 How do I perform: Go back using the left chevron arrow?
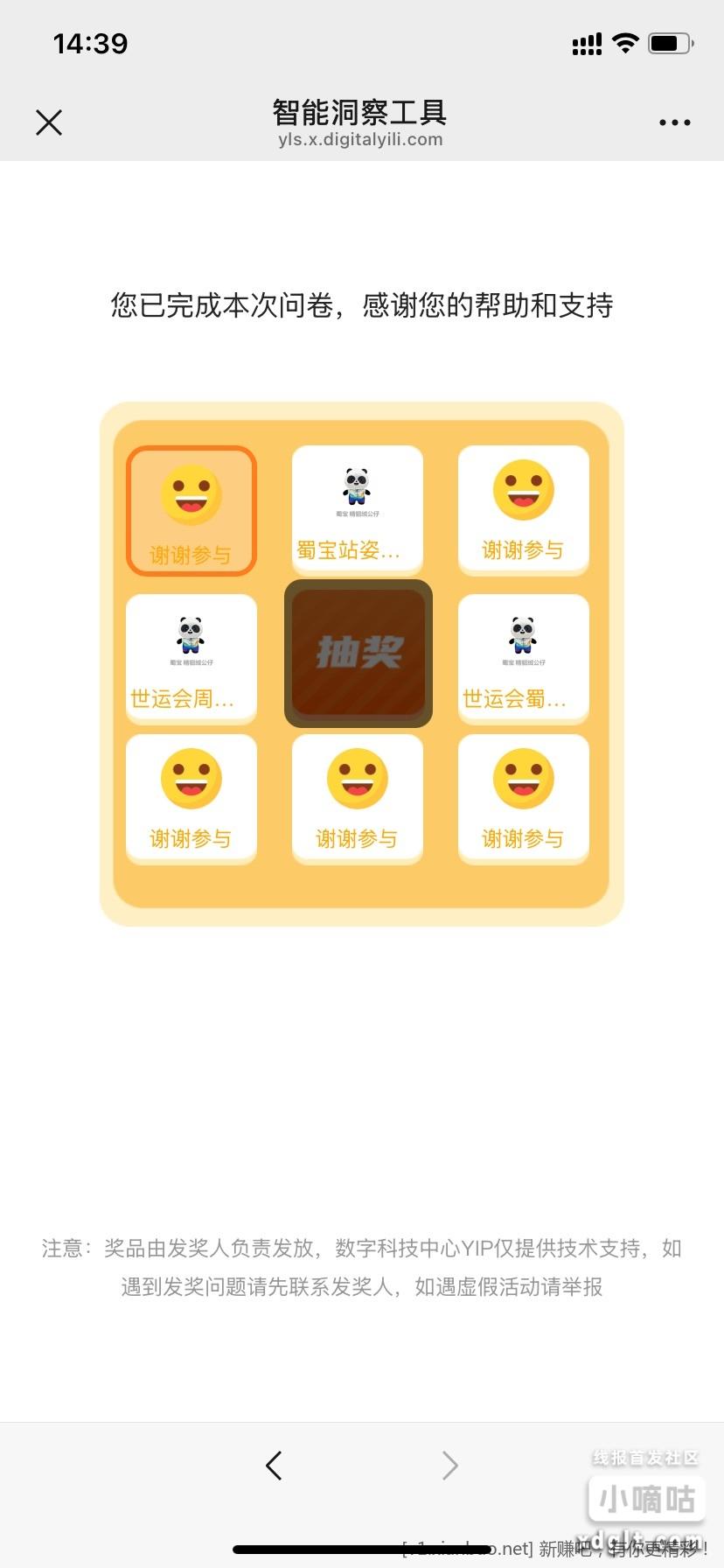click(274, 1465)
